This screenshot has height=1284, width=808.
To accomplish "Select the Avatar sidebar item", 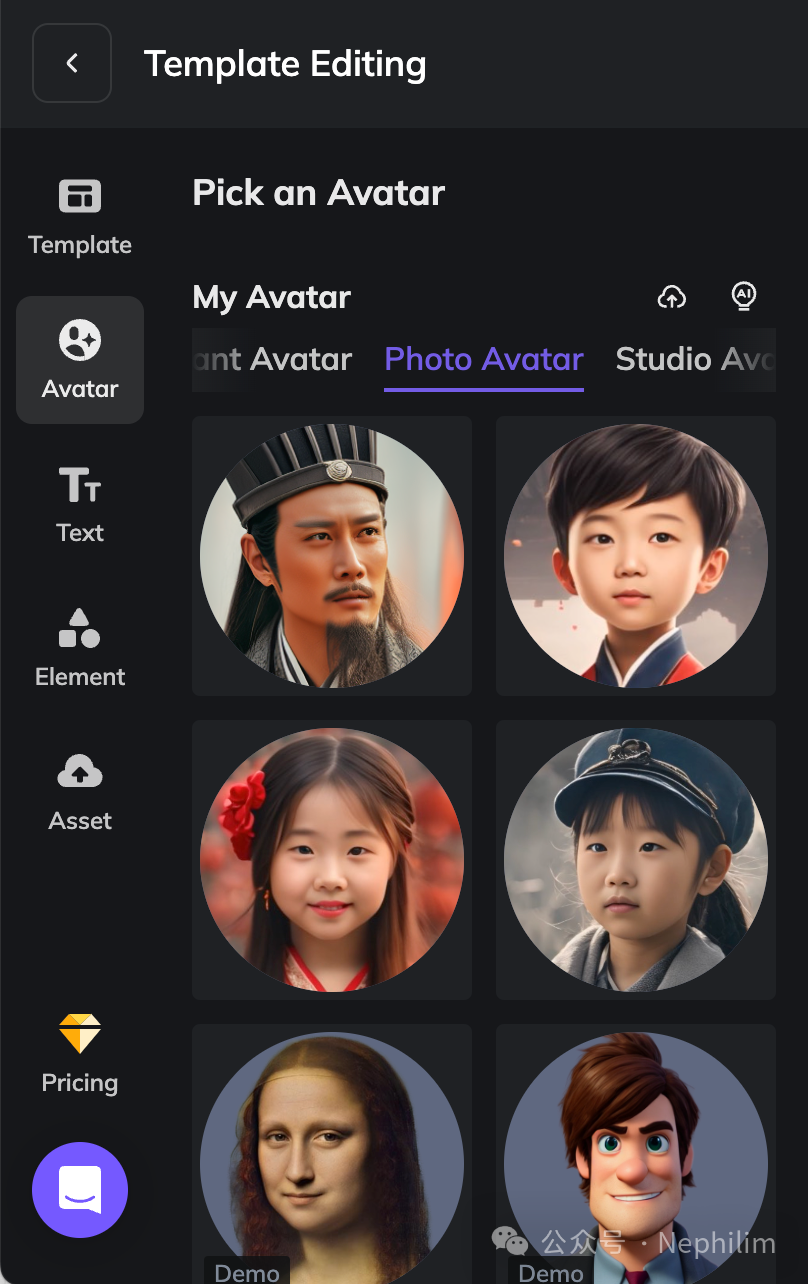I will coord(80,360).
